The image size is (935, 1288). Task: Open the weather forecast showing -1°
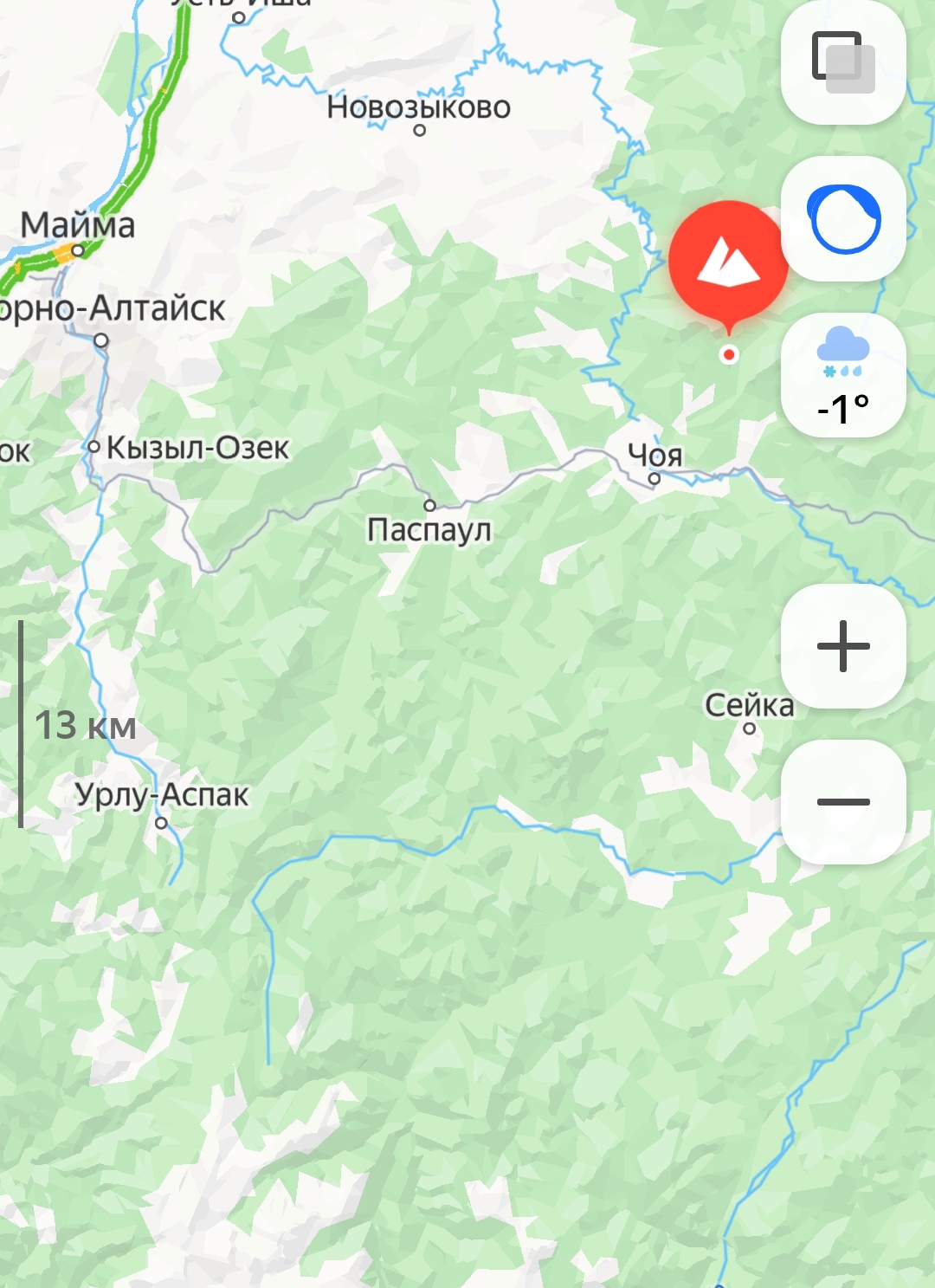843,375
